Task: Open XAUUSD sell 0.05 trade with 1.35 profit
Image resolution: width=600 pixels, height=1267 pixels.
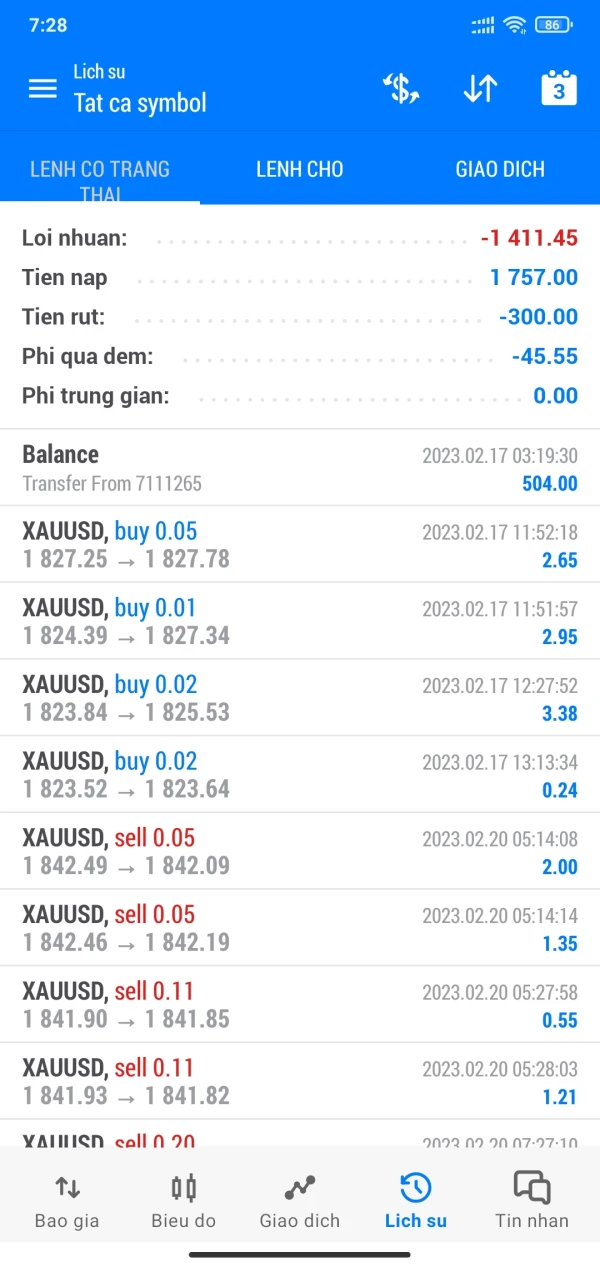Action: [300, 928]
